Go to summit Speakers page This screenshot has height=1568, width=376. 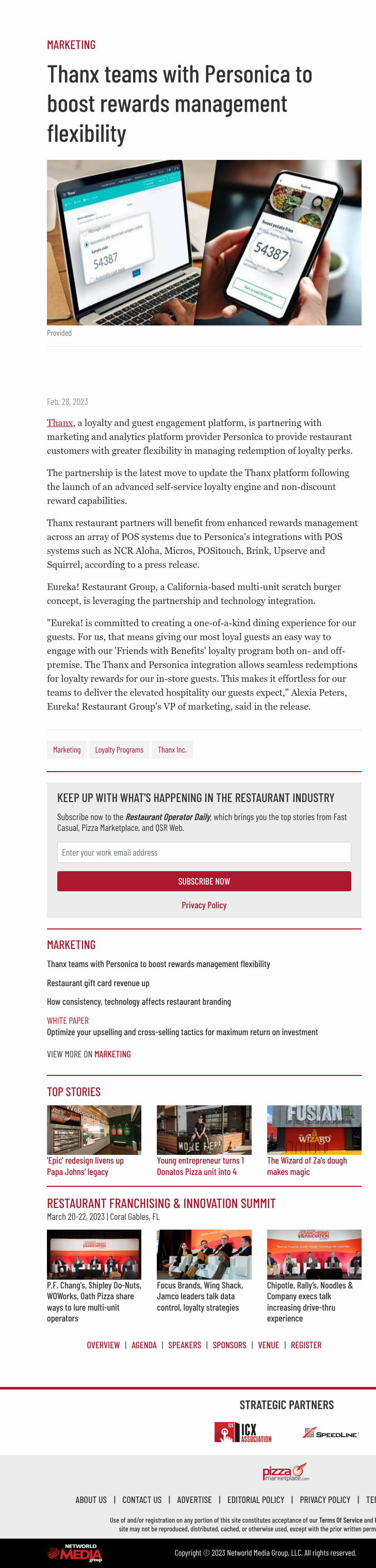pyautogui.click(x=184, y=1345)
